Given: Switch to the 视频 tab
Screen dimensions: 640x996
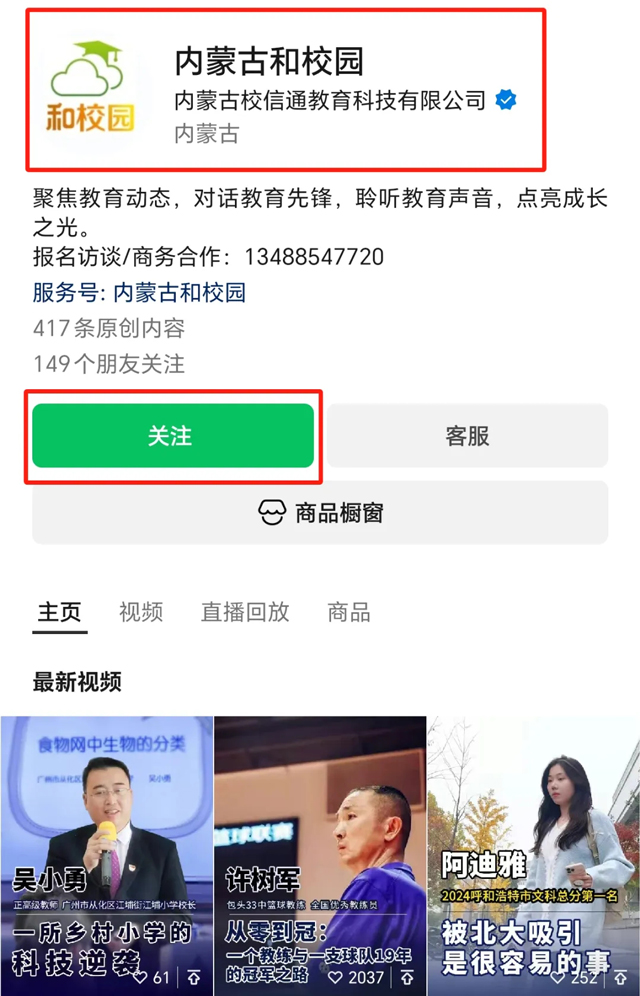Looking at the screenshot, I should [141, 612].
